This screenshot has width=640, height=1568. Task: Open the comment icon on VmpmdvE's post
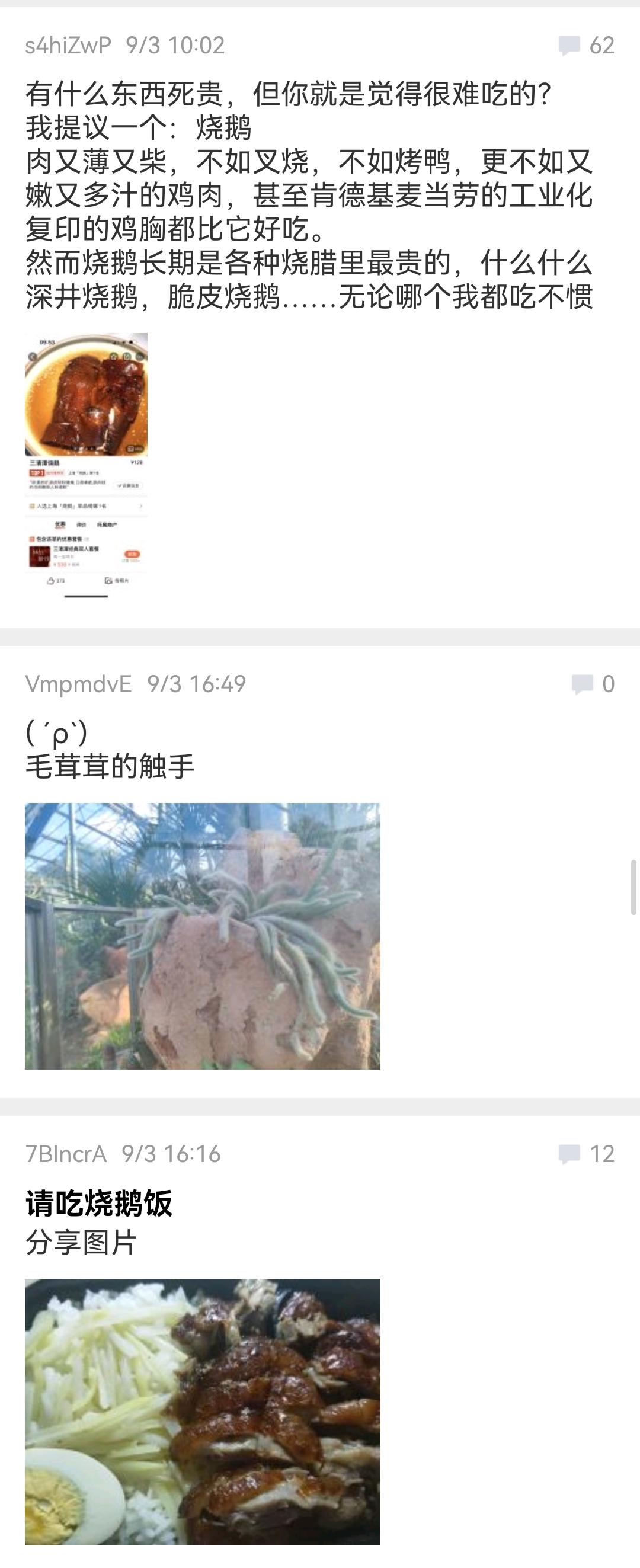[x=593, y=684]
